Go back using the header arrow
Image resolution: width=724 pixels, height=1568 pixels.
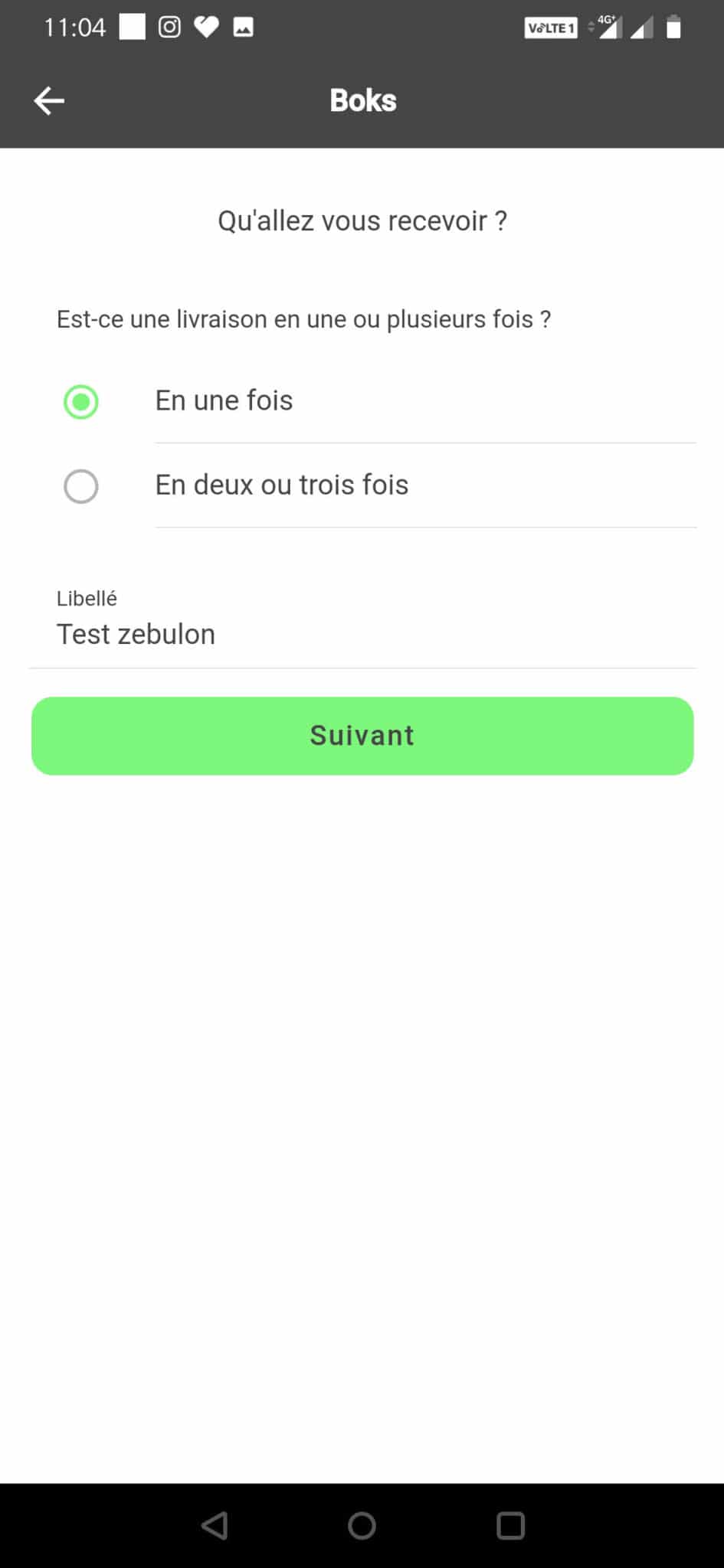49,100
